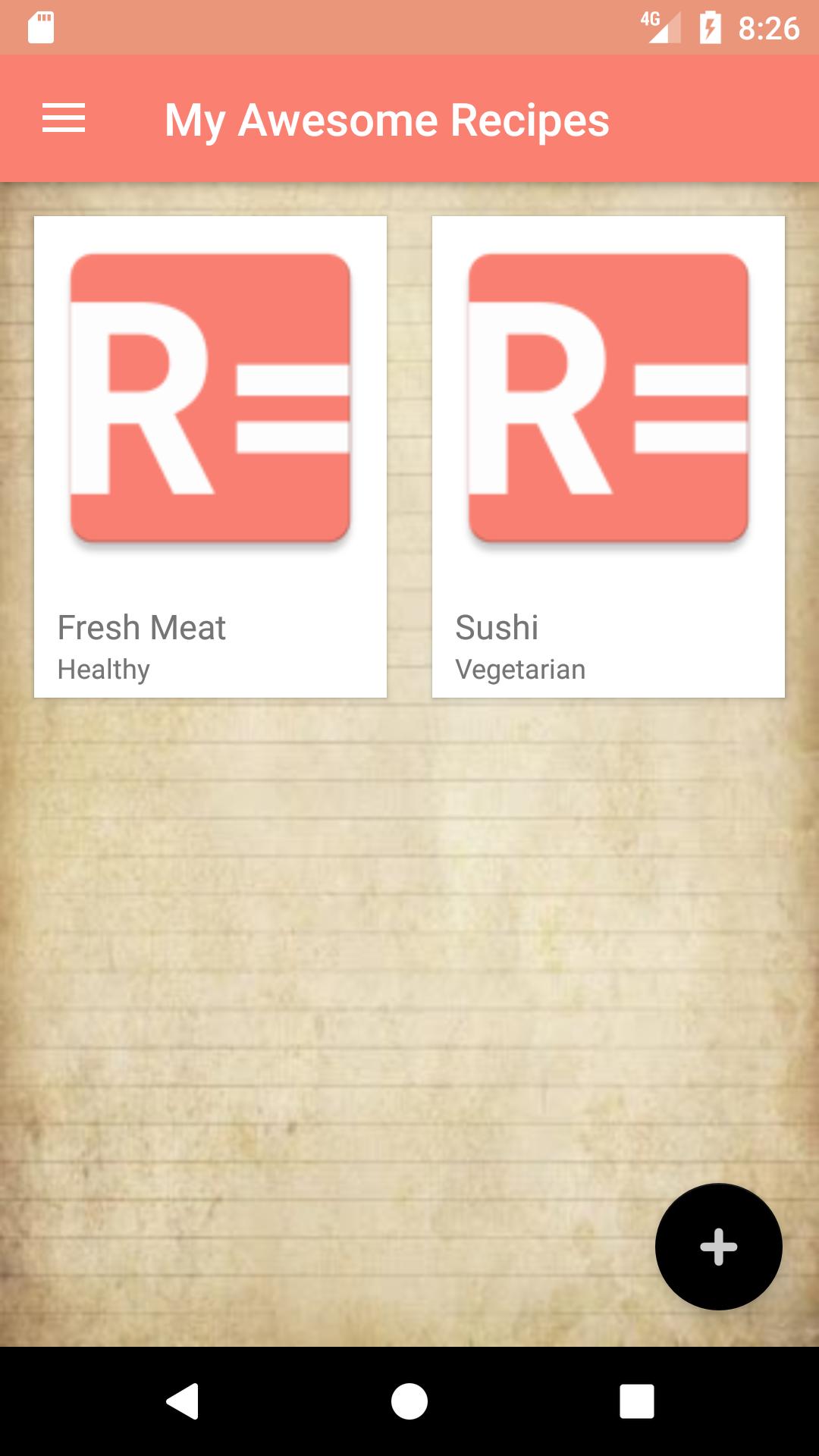Viewport: 819px width, 1456px height.
Task: Tap the Vegetarian category label
Action: click(520, 669)
